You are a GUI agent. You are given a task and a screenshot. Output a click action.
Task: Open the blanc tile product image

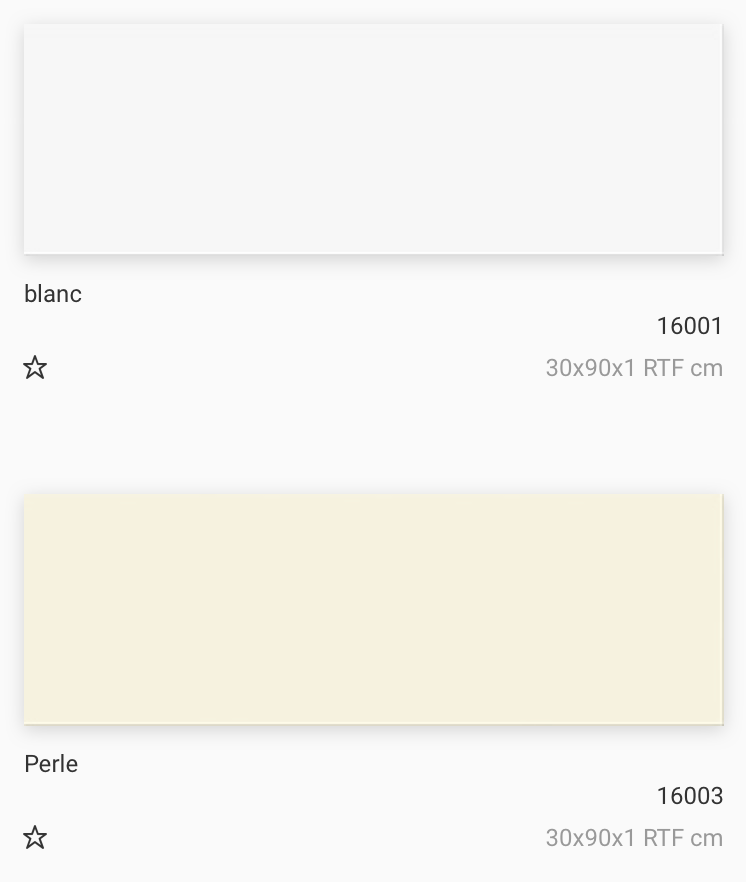tap(373, 139)
